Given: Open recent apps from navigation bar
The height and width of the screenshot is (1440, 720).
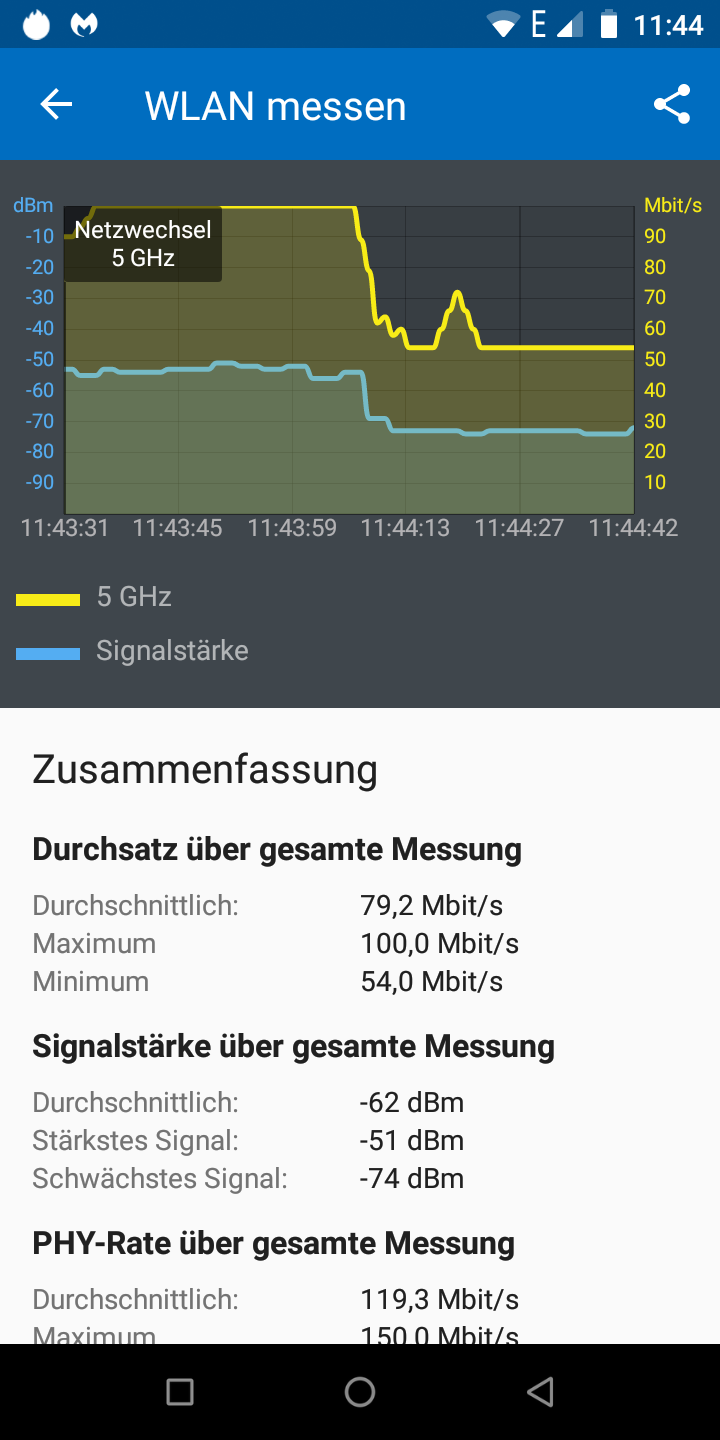Looking at the screenshot, I should coord(180,1392).
